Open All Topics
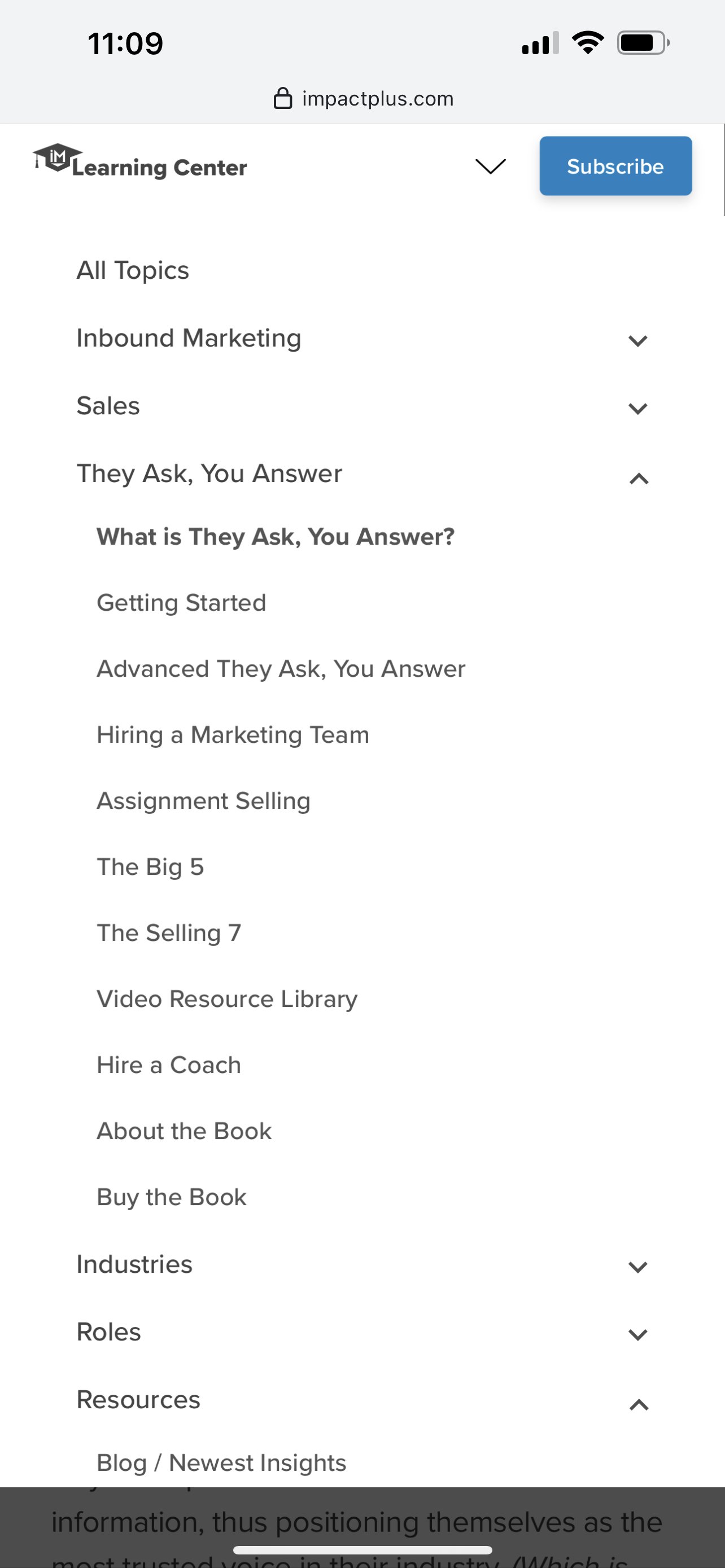 pyautogui.click(x=133, y=270)
